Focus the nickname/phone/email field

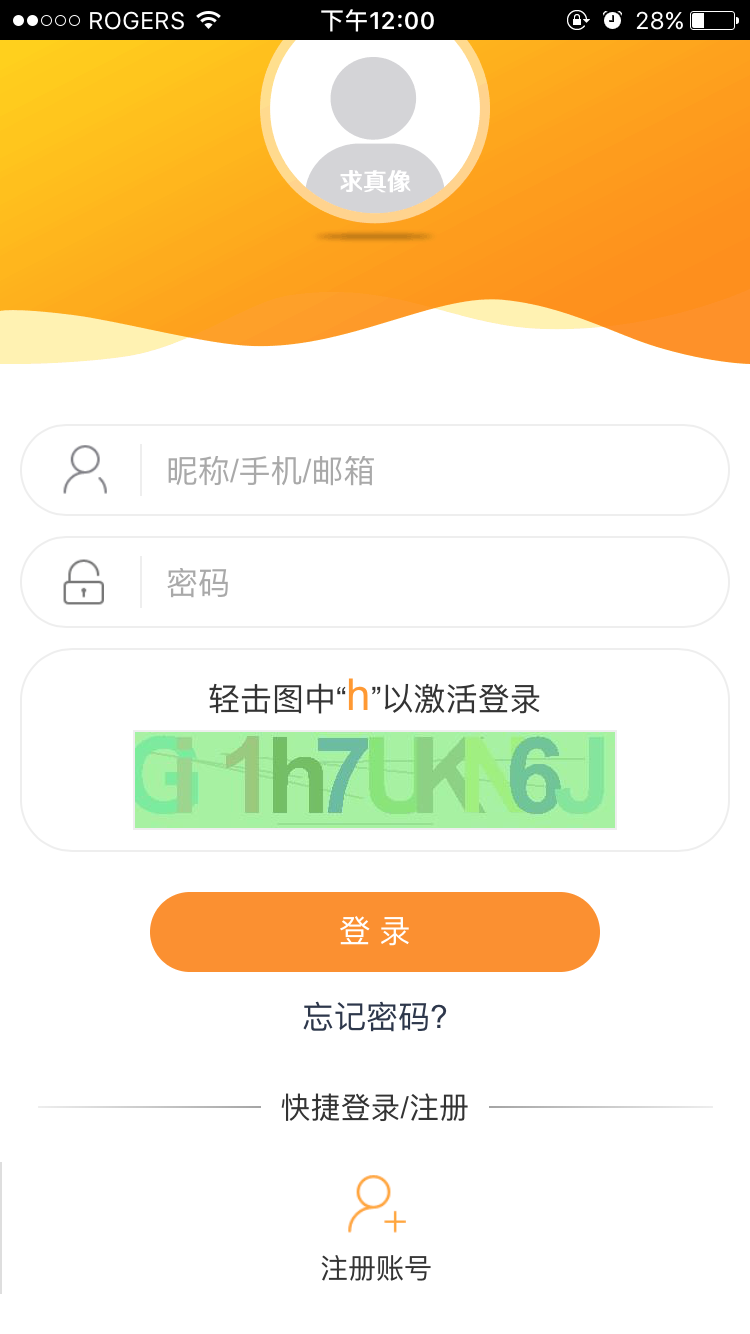375,470
